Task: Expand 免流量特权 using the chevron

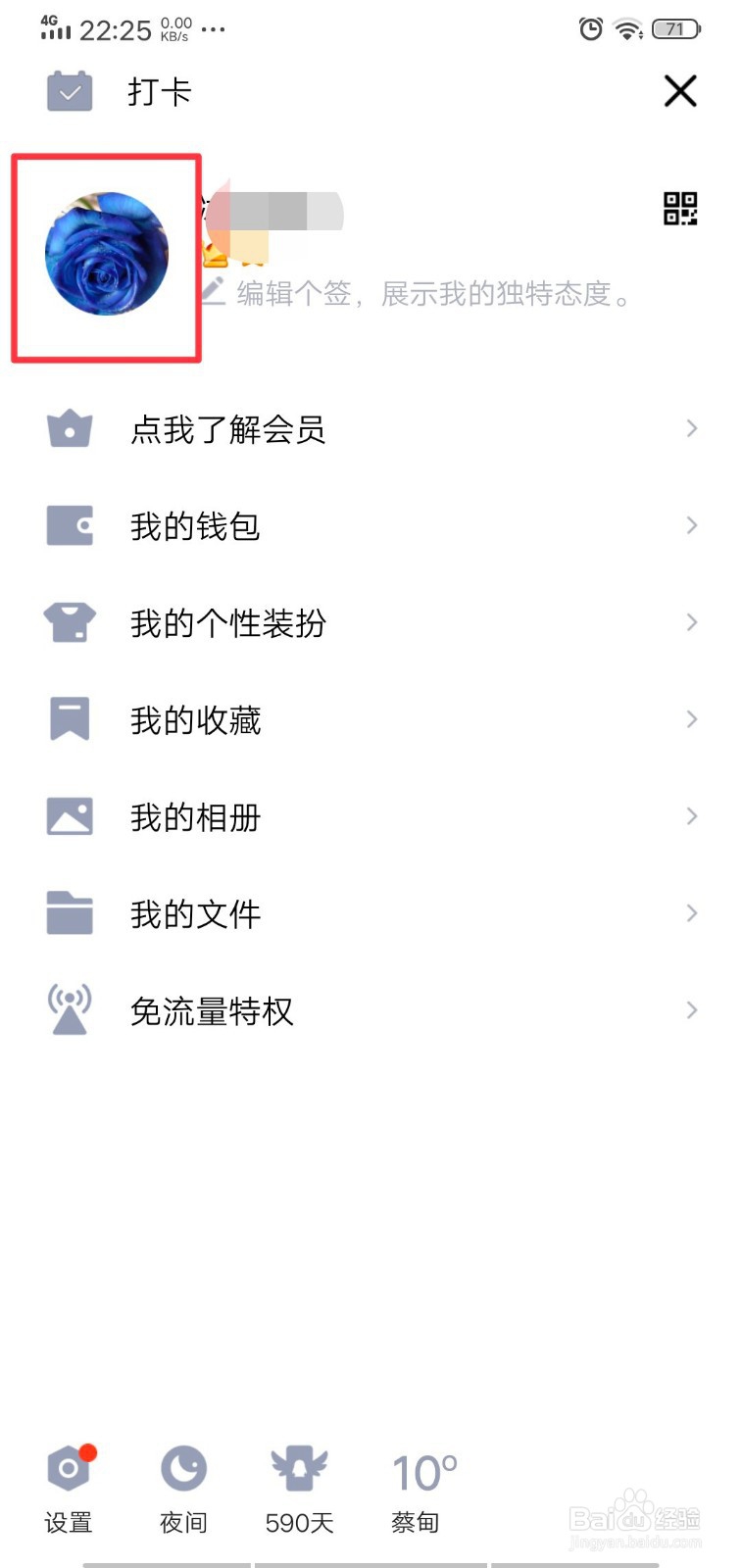Action: coord(692,1009)
